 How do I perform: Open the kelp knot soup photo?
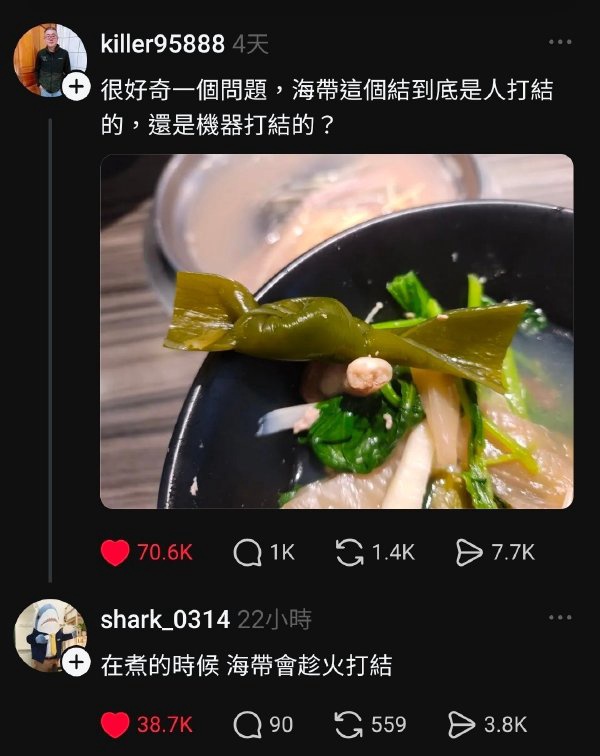(337, 331)
